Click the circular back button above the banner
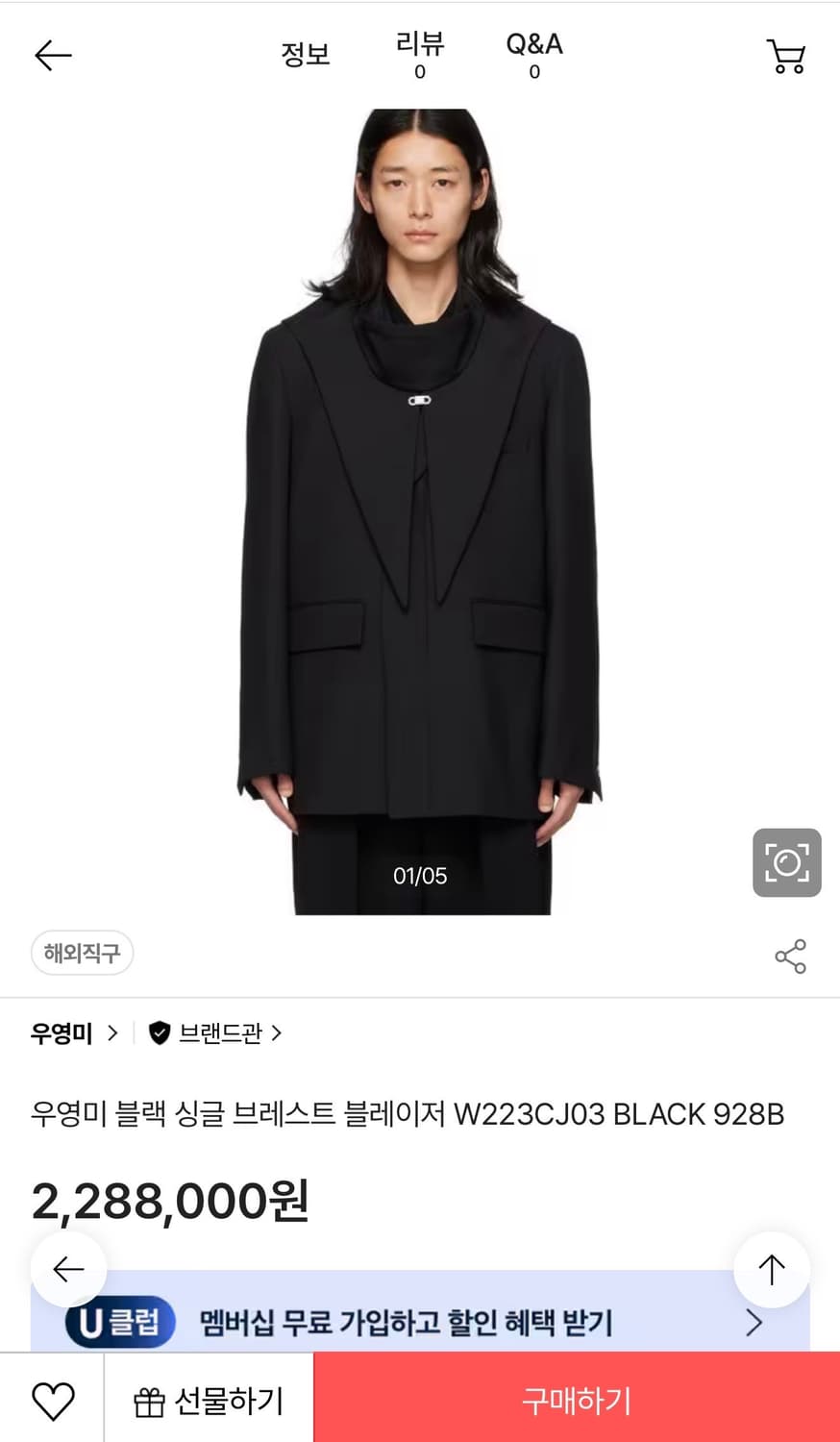The height and width of the screenshot is (1442, 840). (68, 1269)
